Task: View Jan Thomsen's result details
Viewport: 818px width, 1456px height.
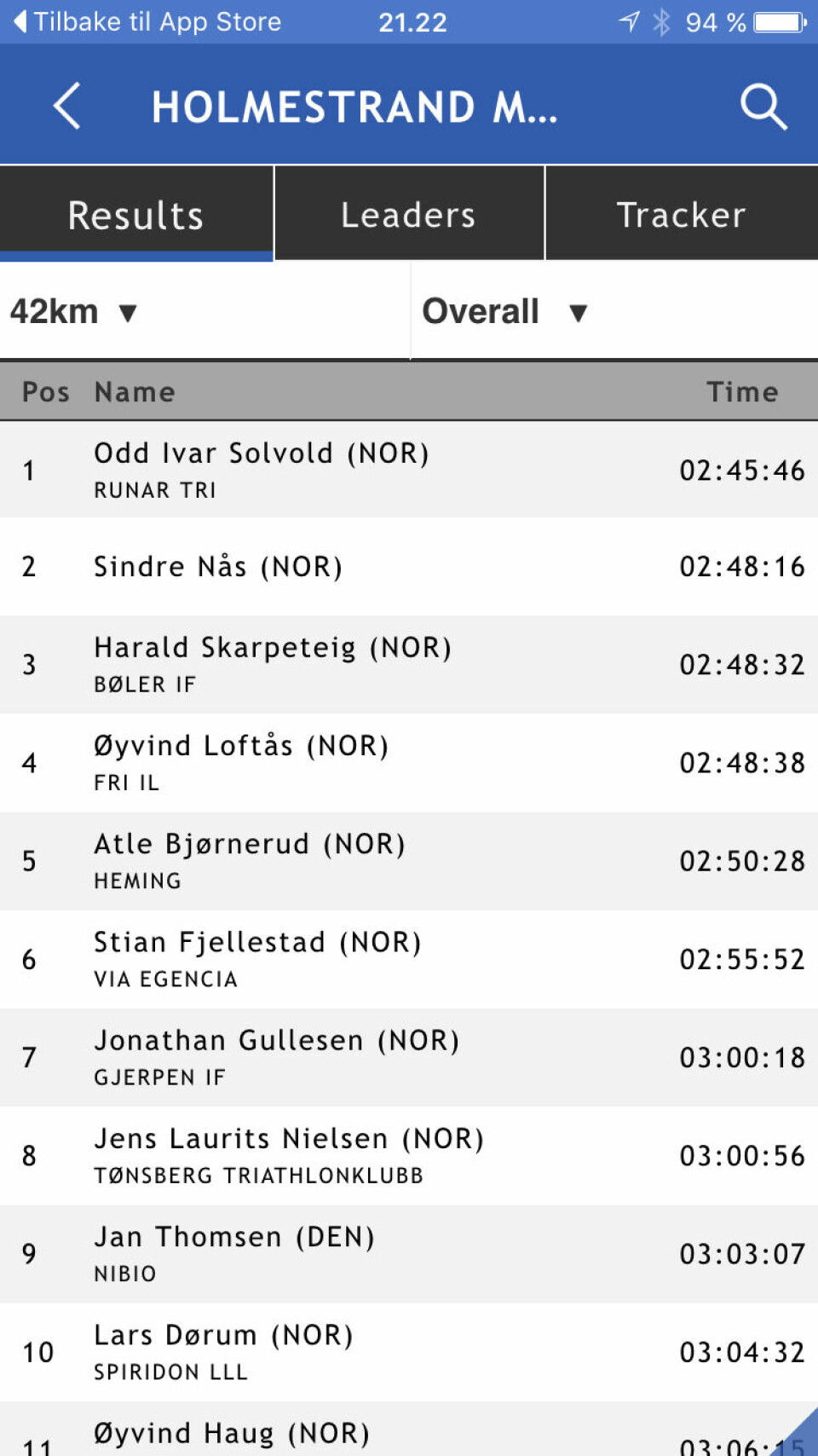Action: coord(407,1253)
